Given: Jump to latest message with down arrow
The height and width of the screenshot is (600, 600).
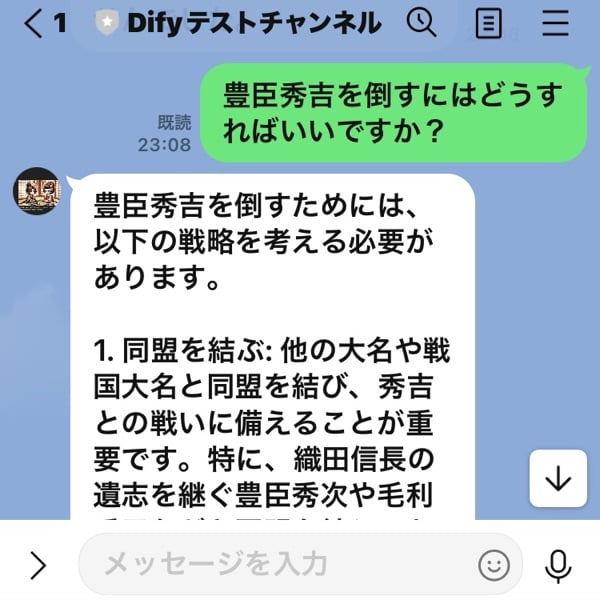Looking at the screenshot, I should [557, 479].
